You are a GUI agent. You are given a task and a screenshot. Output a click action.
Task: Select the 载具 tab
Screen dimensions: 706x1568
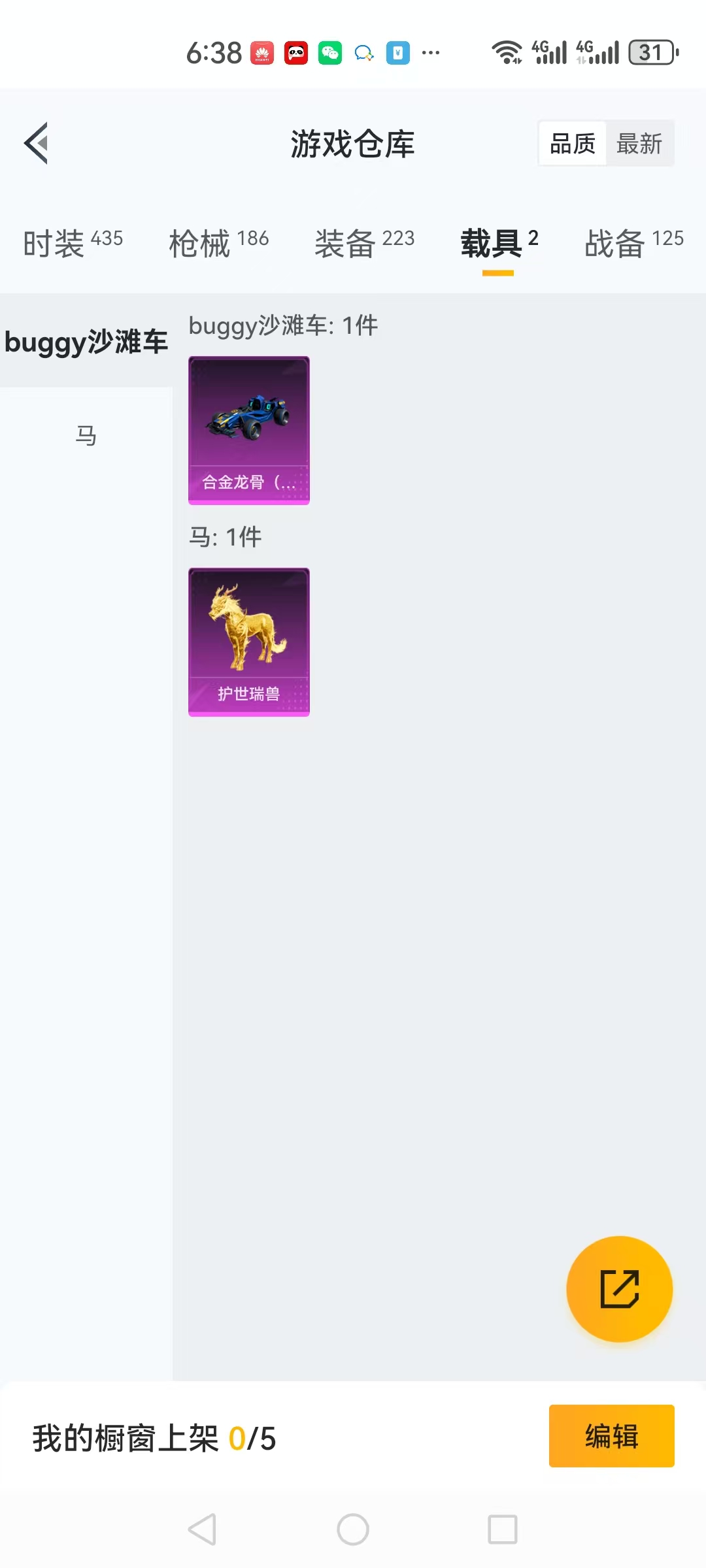499,243
